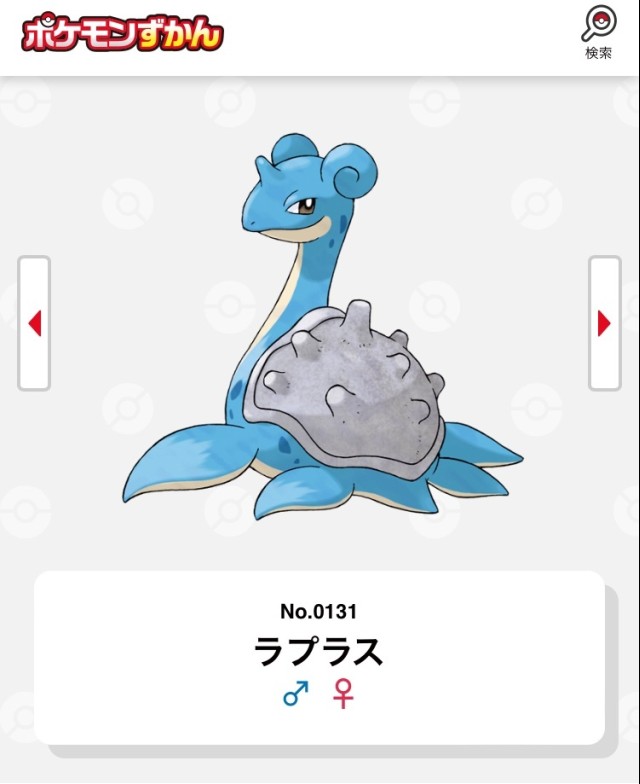640x784 pixels.
Task: Select the female gender symbol
Action: [344, 693]
